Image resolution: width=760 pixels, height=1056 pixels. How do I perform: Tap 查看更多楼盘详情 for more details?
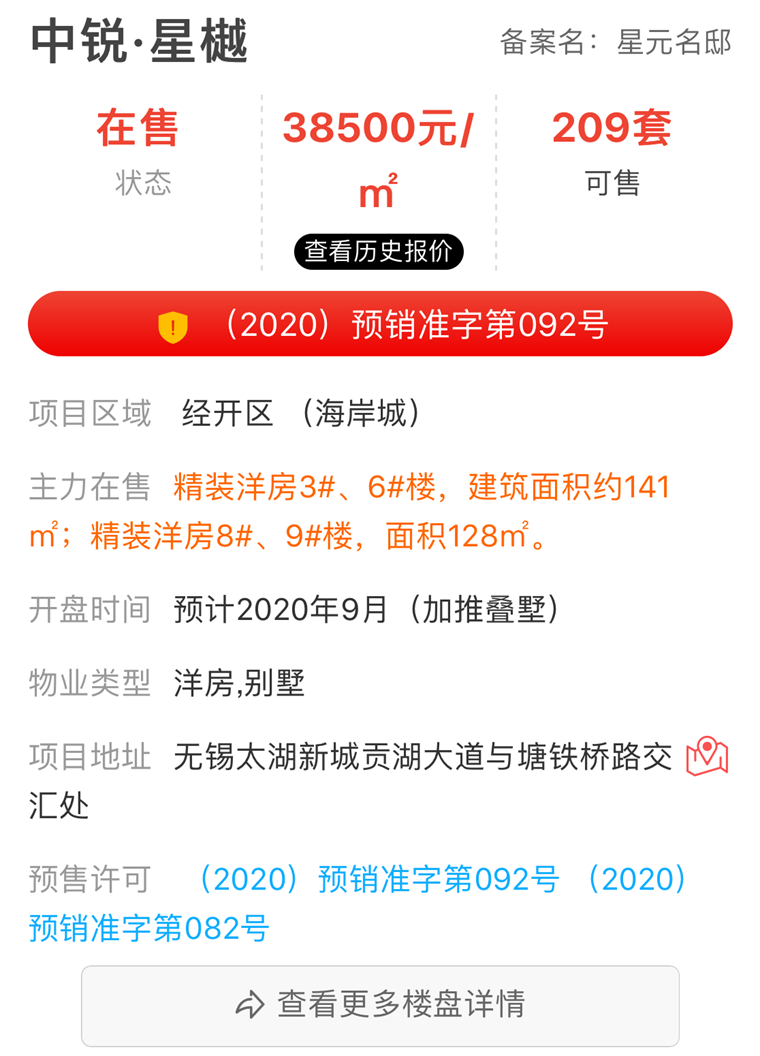point(380,1004)
